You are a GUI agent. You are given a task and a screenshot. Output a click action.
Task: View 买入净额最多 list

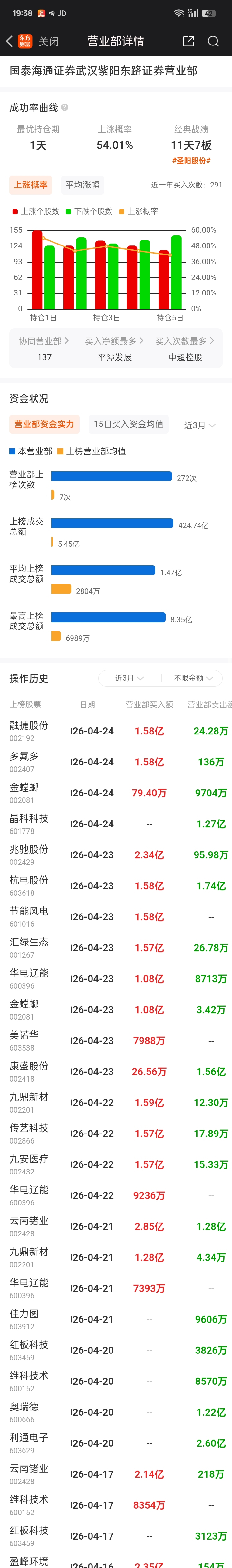tap(115, 349)
